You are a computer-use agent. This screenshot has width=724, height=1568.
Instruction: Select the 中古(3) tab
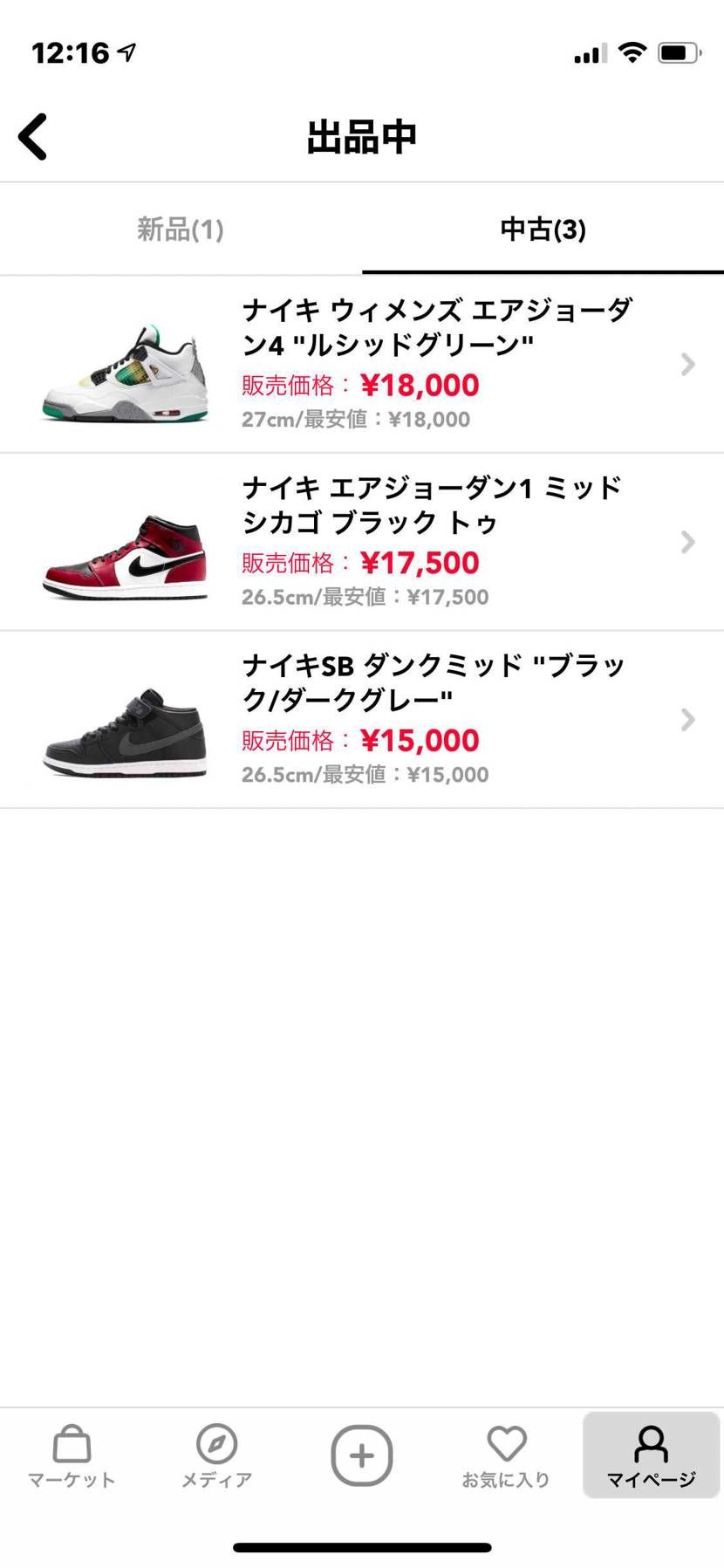(x=542, y=229)
